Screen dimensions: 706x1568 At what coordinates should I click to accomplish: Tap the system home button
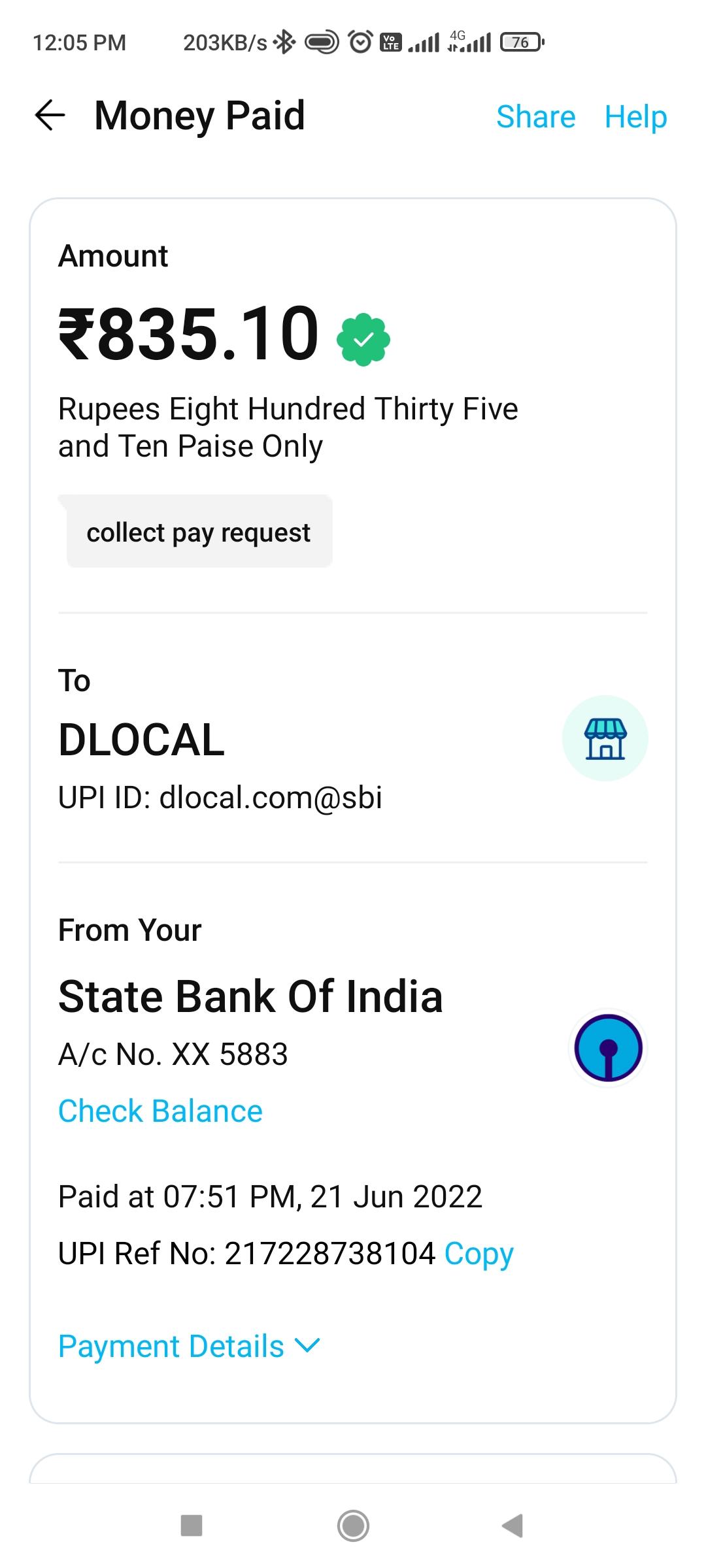click(x=353, y=1526)
